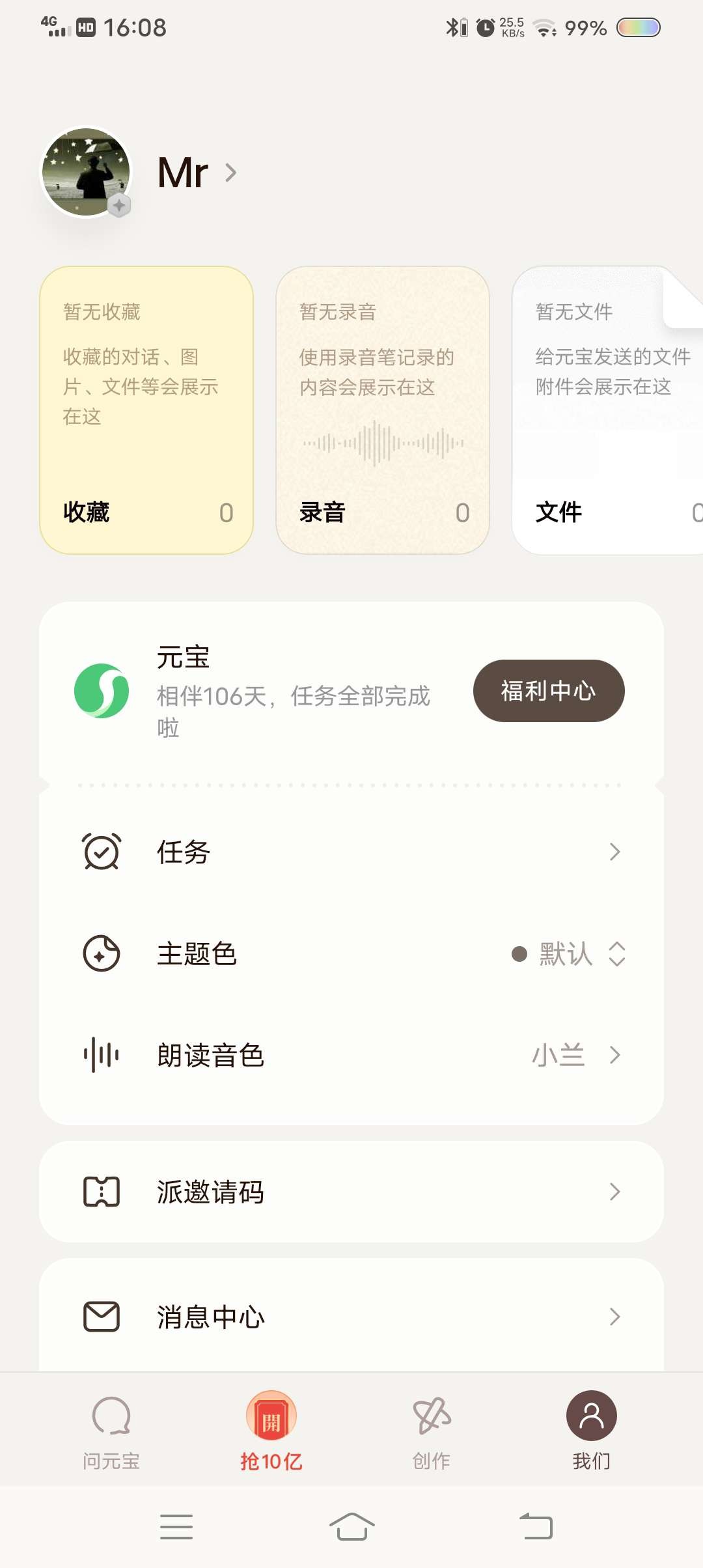
Task: Open 朗读音色 voice settings
Action: [351, 1056]
